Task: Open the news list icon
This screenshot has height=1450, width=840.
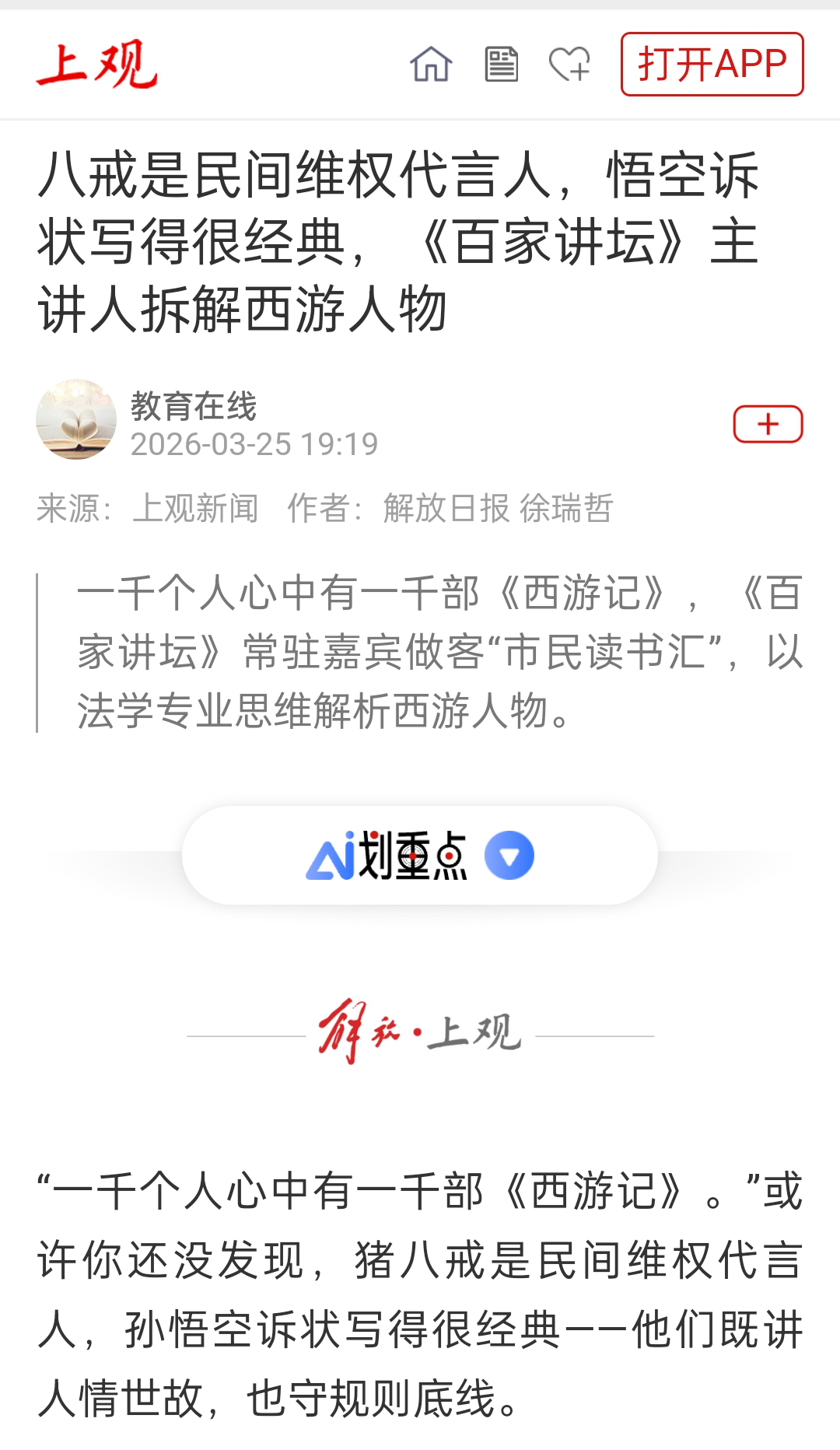Action: (x=501, y=64)
